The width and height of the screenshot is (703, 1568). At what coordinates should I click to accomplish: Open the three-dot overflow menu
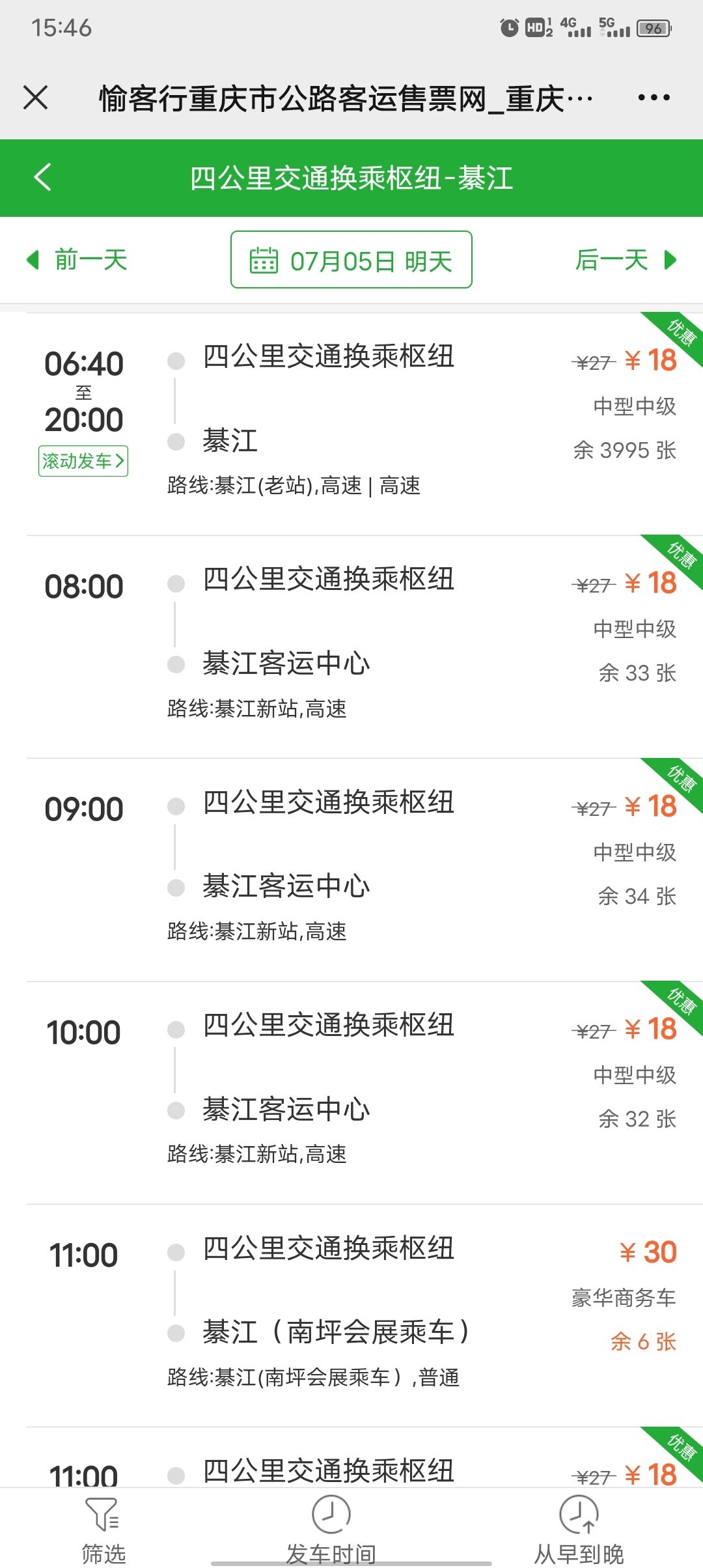[x=654, y=98]
